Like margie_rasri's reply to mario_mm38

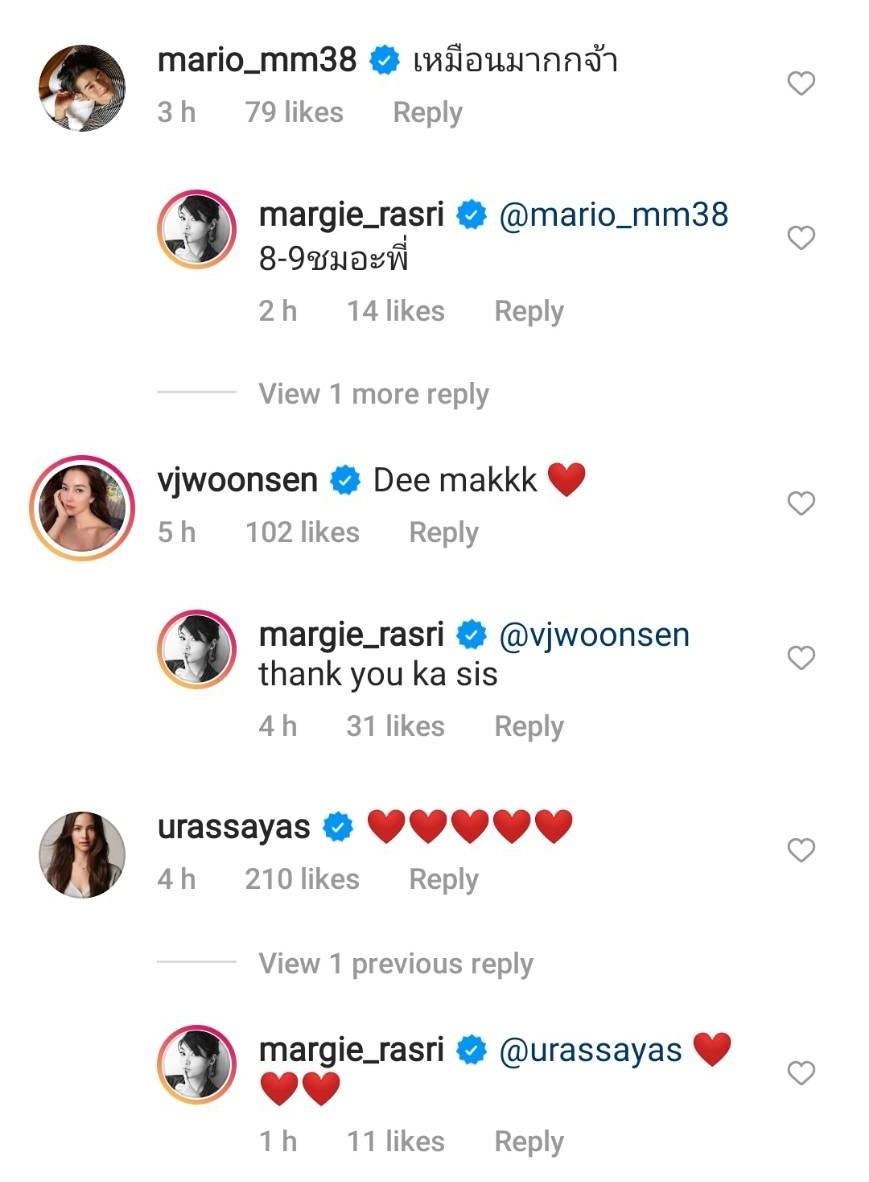click(801, 238)
